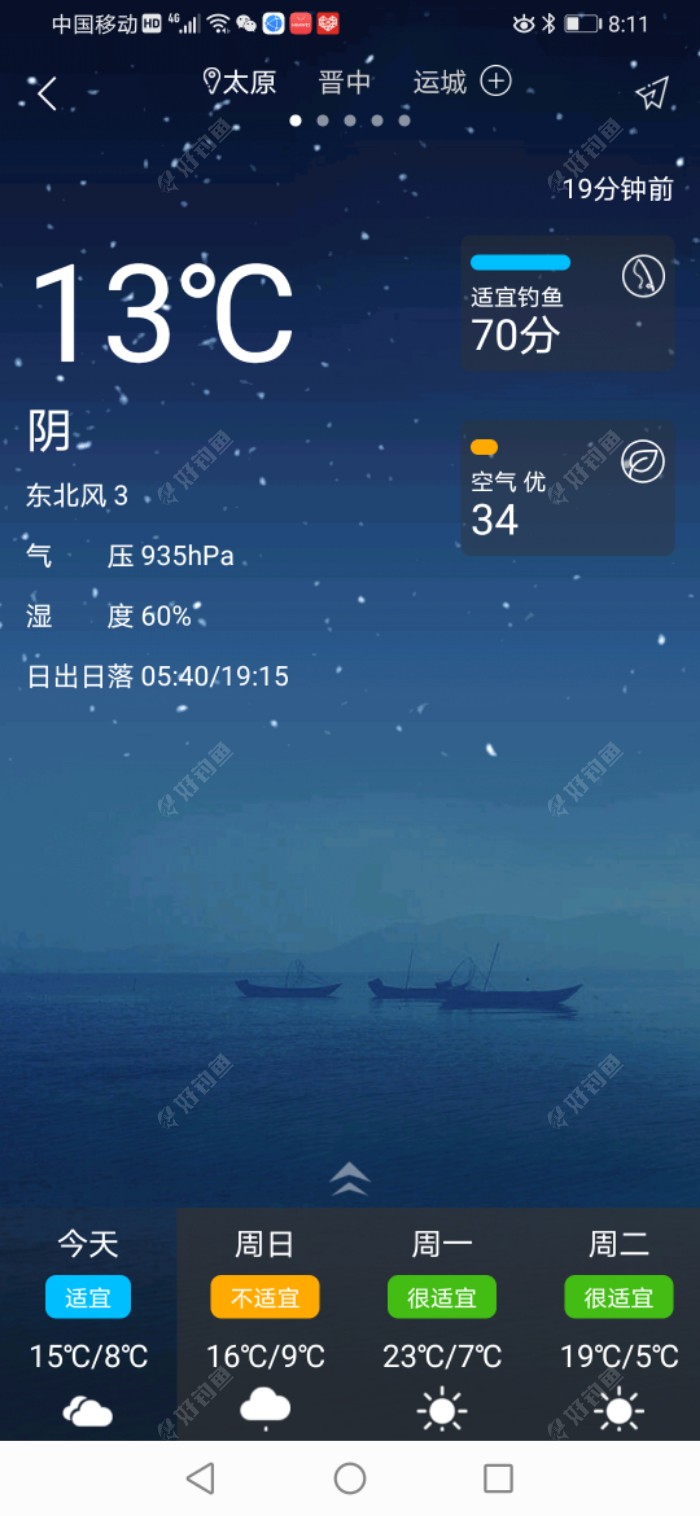Select the 太原 city tab
Image resolution: width=700 pixels, height=1516 pixels.
(239, 82)
